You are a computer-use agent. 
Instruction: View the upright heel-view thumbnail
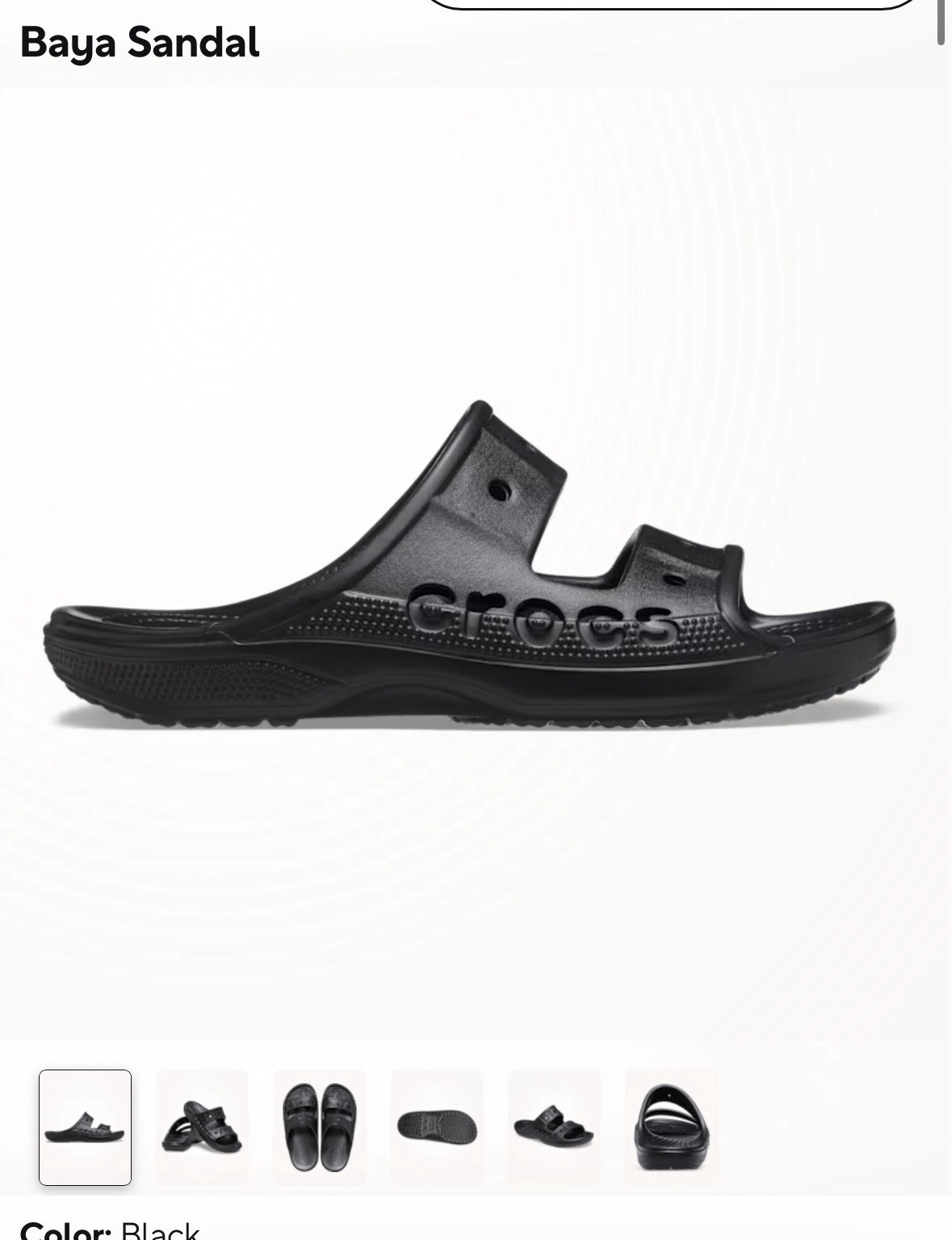671,1127
